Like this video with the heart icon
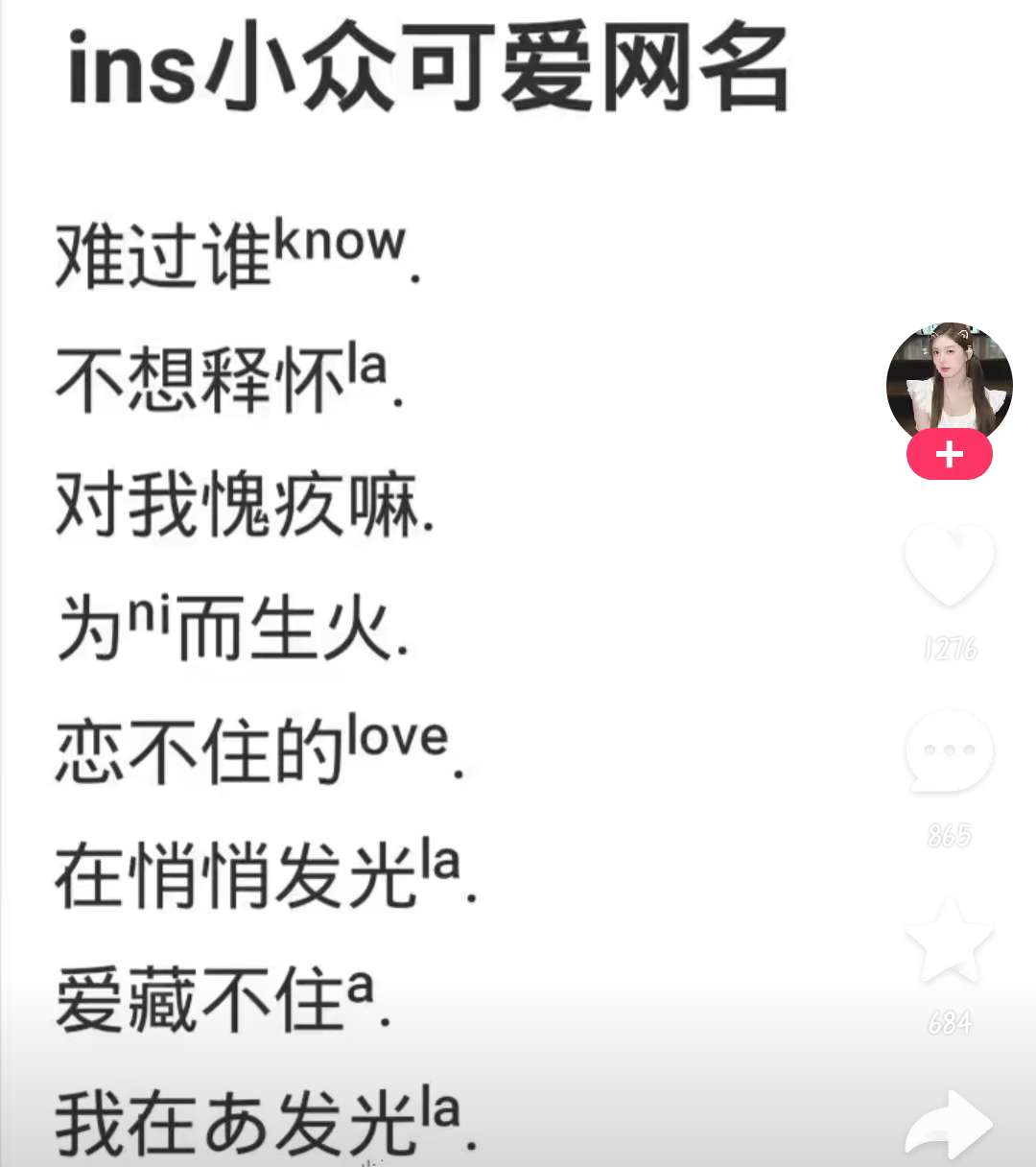 click(x=950, y=564)
